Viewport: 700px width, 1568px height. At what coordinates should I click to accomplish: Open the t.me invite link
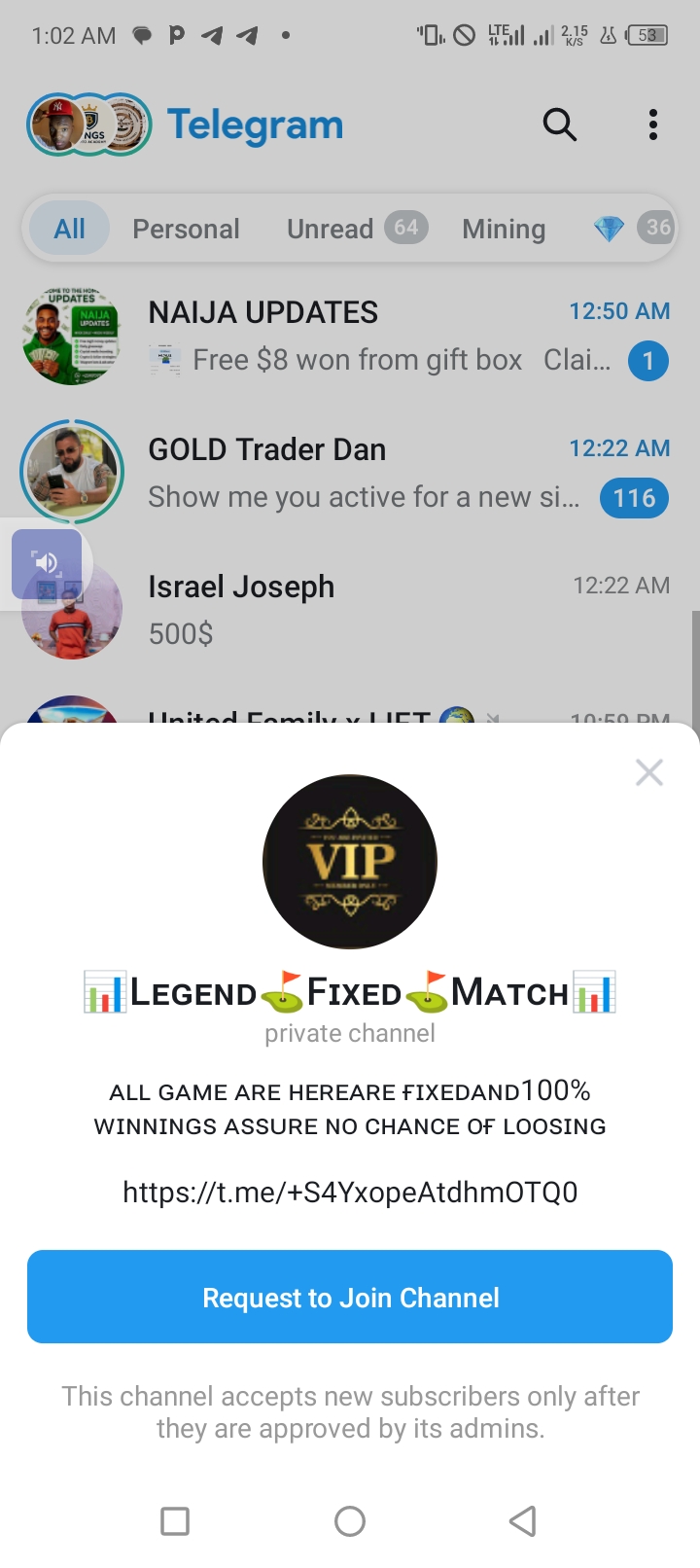350,1192
